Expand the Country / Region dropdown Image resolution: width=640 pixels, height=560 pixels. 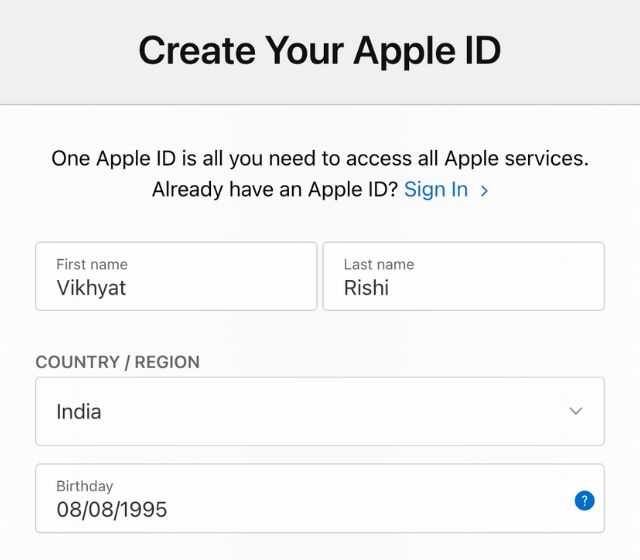[320, 411]
